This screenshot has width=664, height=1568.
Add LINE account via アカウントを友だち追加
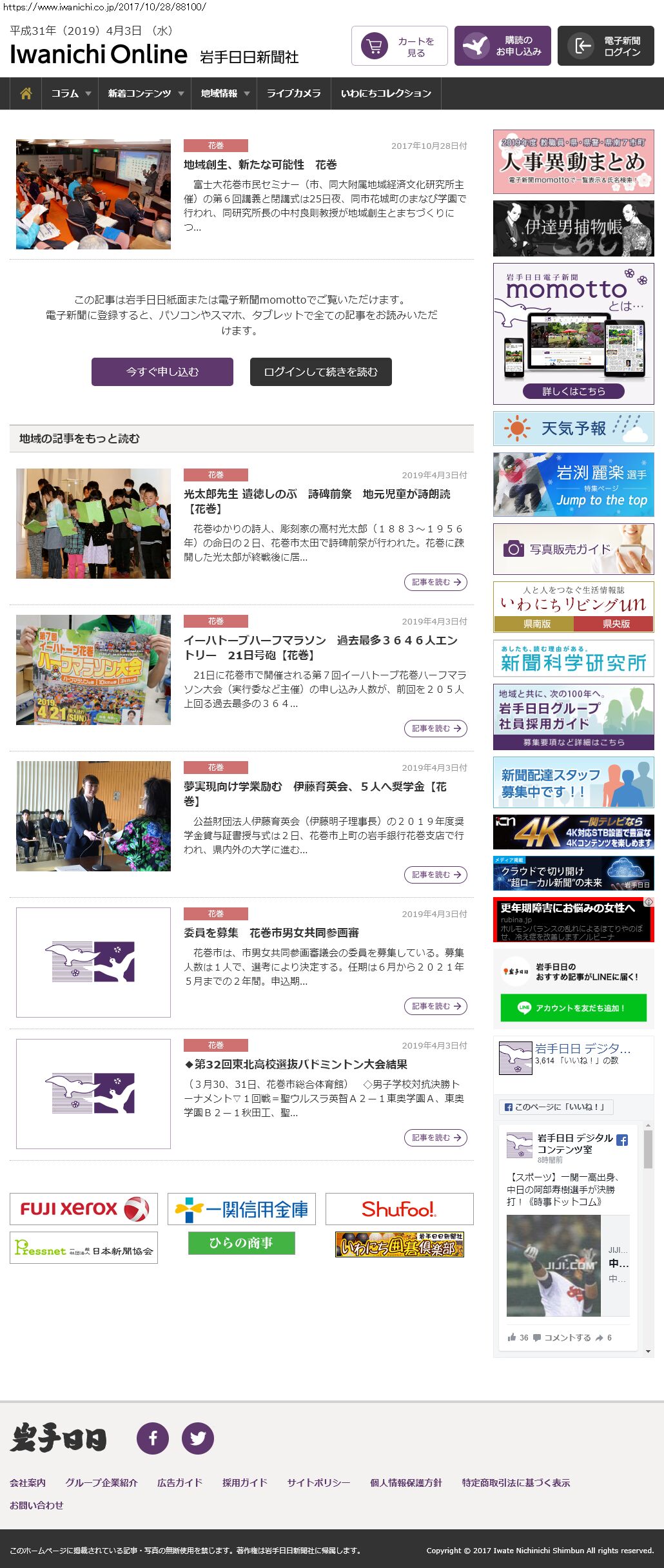pyautogui.click(x=573, y=1008)
